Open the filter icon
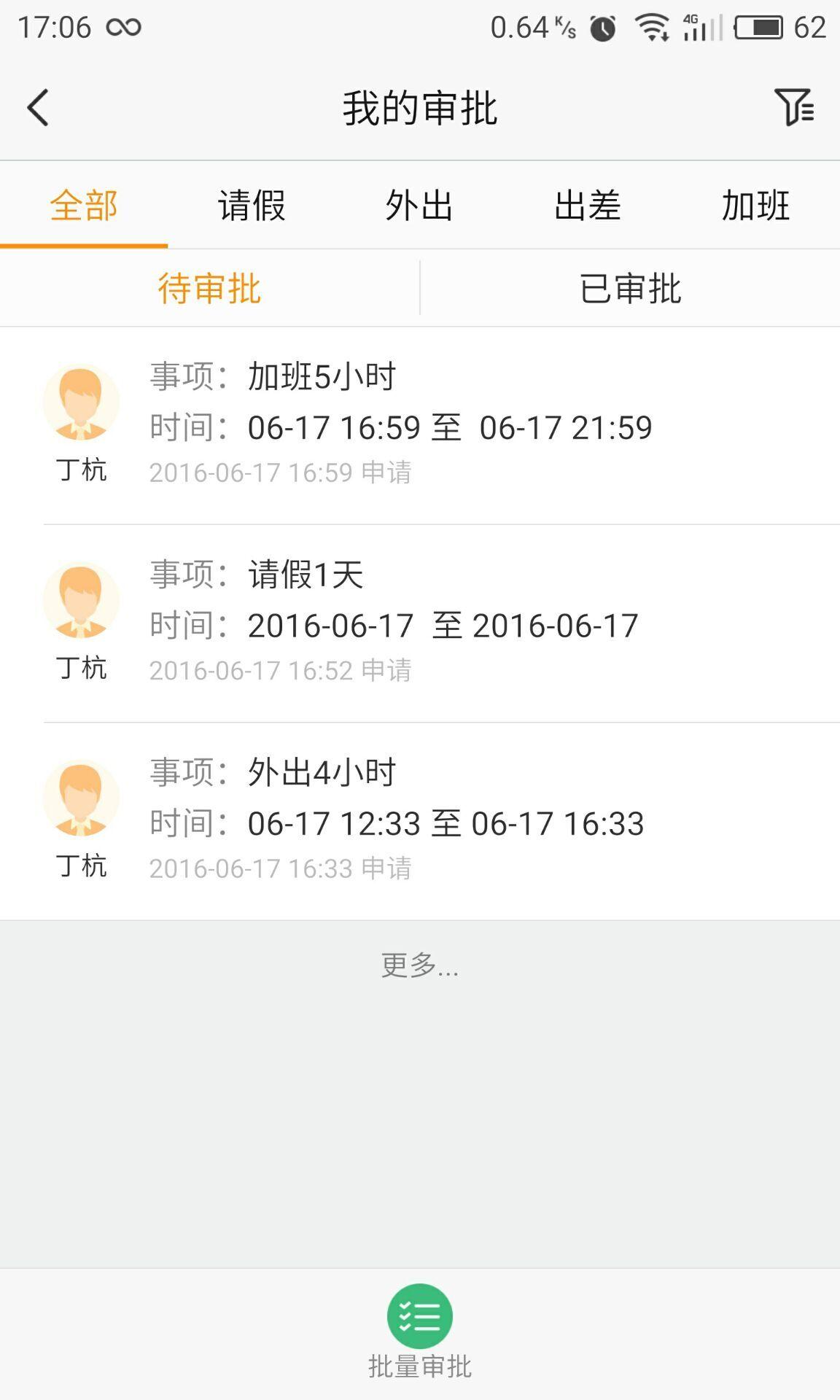Image resolution: width=840 pixels, height=1400 pixels. [793, 108]
